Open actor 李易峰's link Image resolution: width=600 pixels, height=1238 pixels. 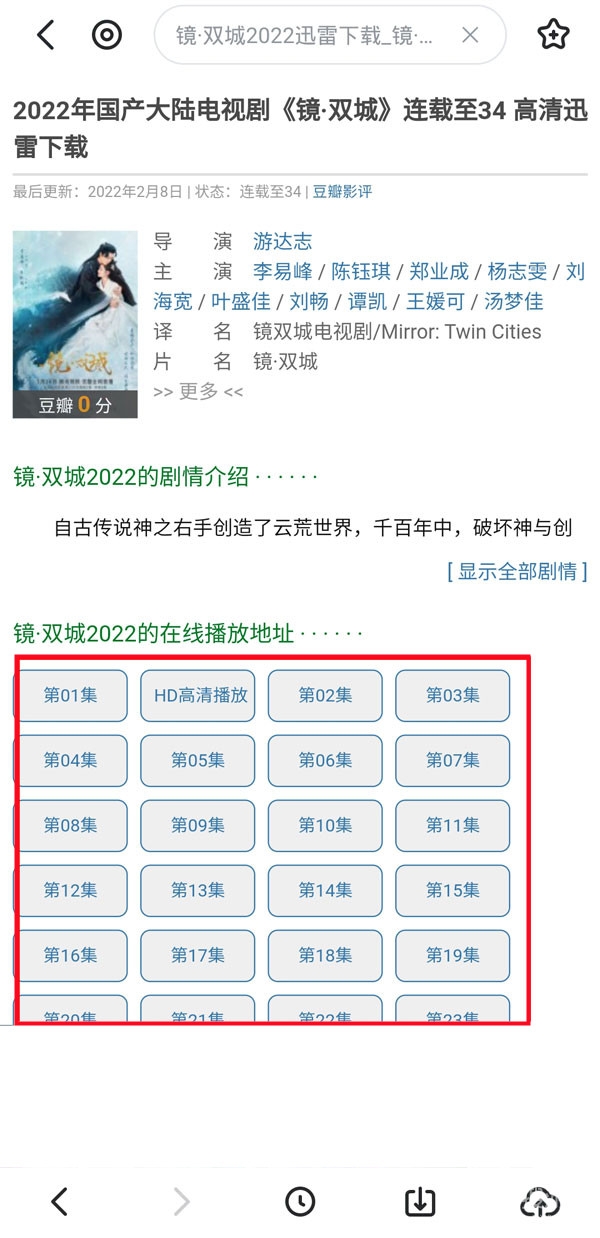[282, 271]
